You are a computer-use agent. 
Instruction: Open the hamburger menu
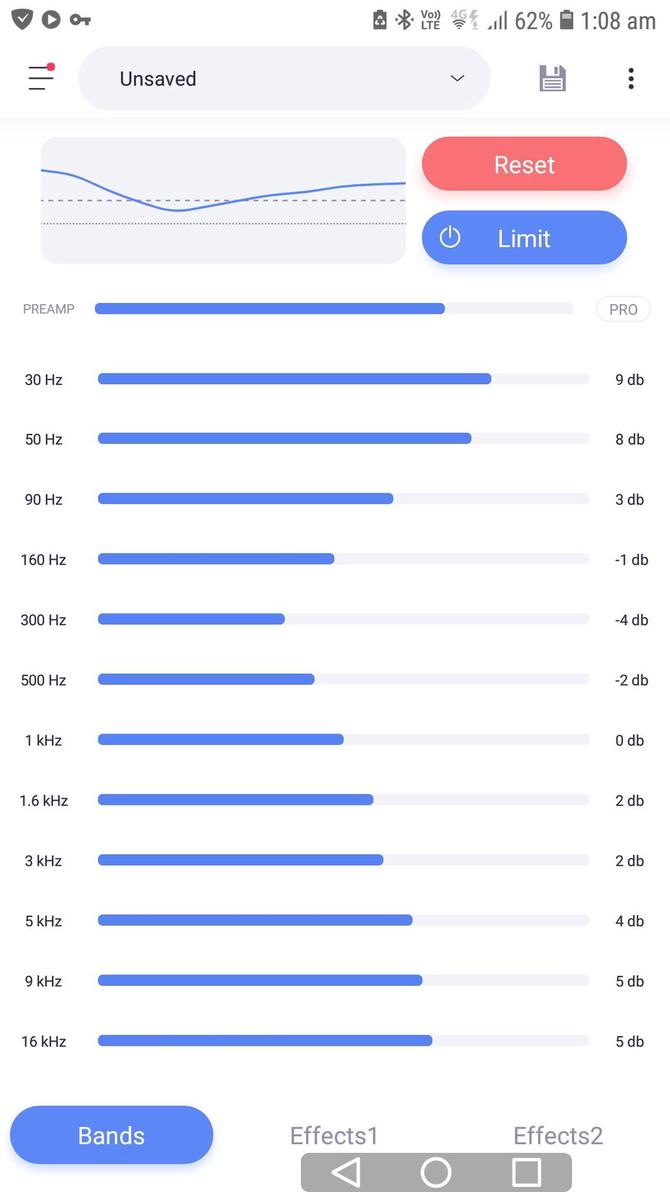tap(40, 78)
